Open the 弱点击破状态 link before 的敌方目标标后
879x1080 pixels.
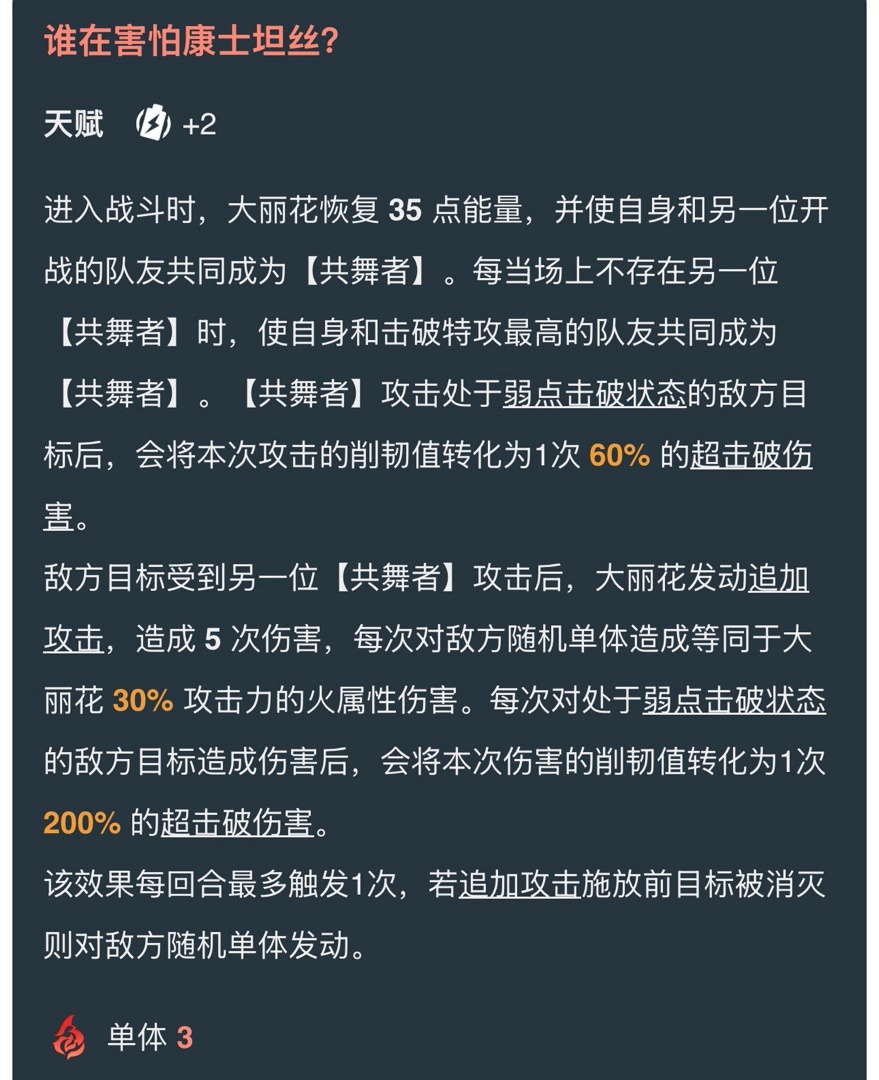pyautogui.click(x=593, y=394)
